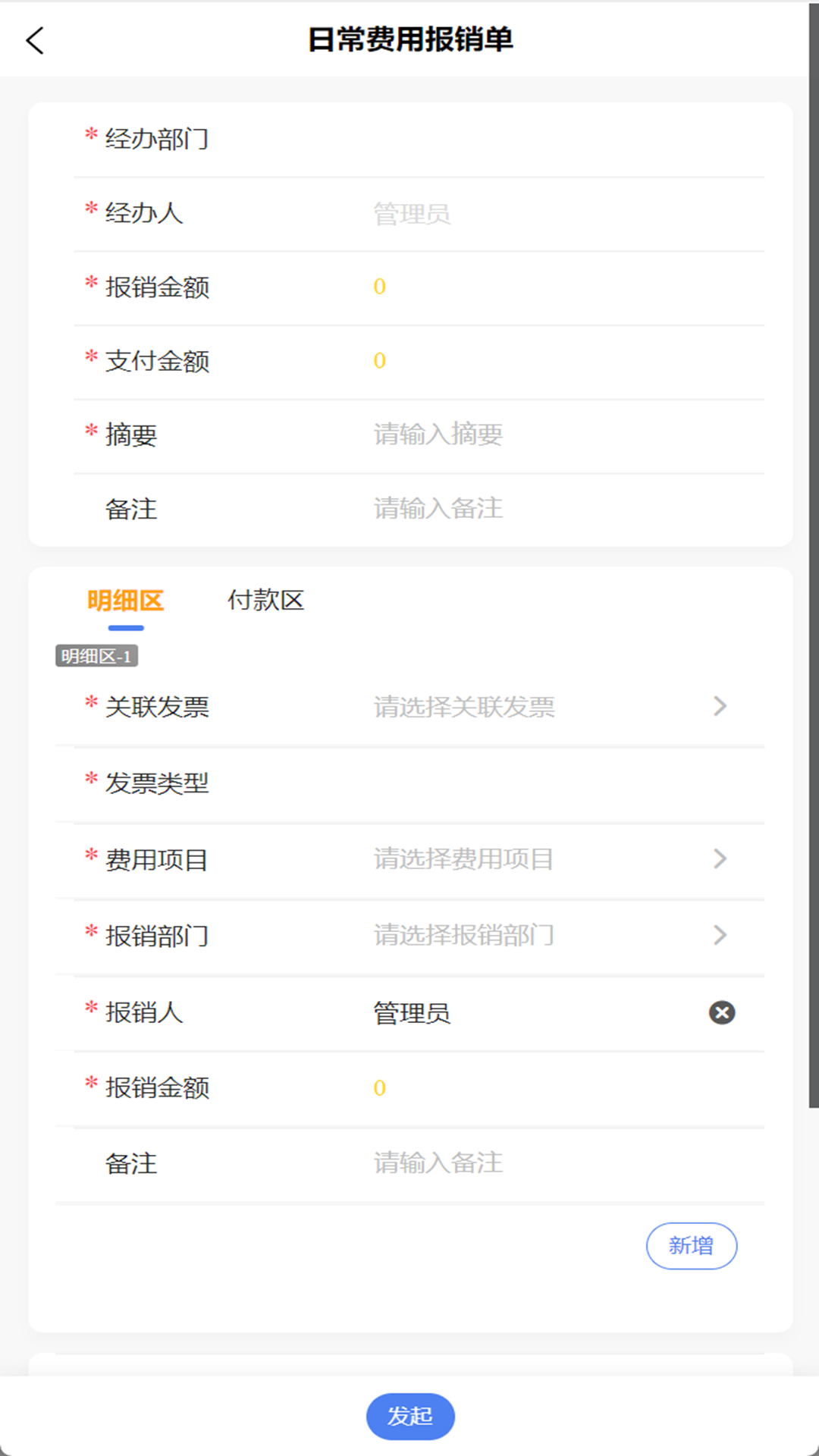Submit the form with 发起
The width and height of the screenshot is (819, 1456).
tap(410, 1416)
